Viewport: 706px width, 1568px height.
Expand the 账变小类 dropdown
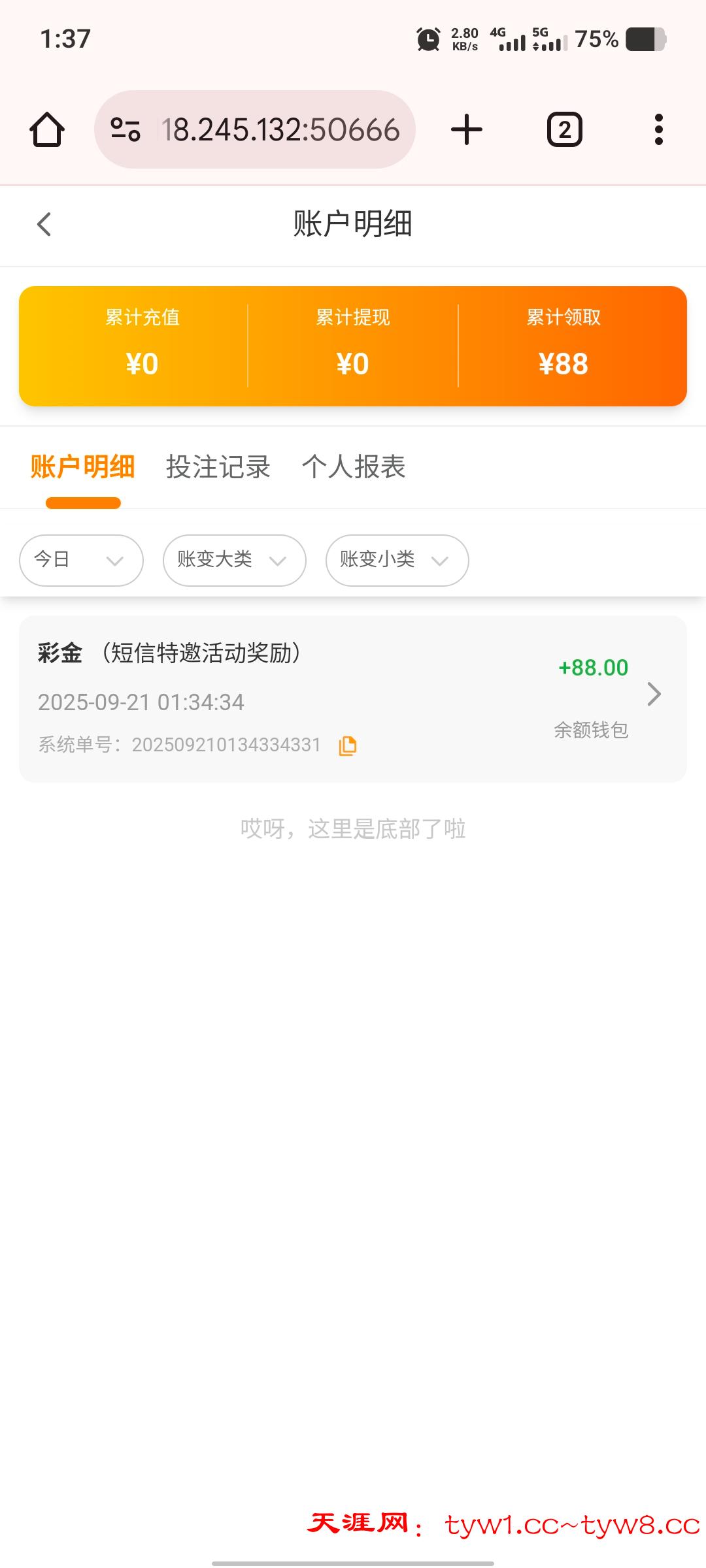397,560
